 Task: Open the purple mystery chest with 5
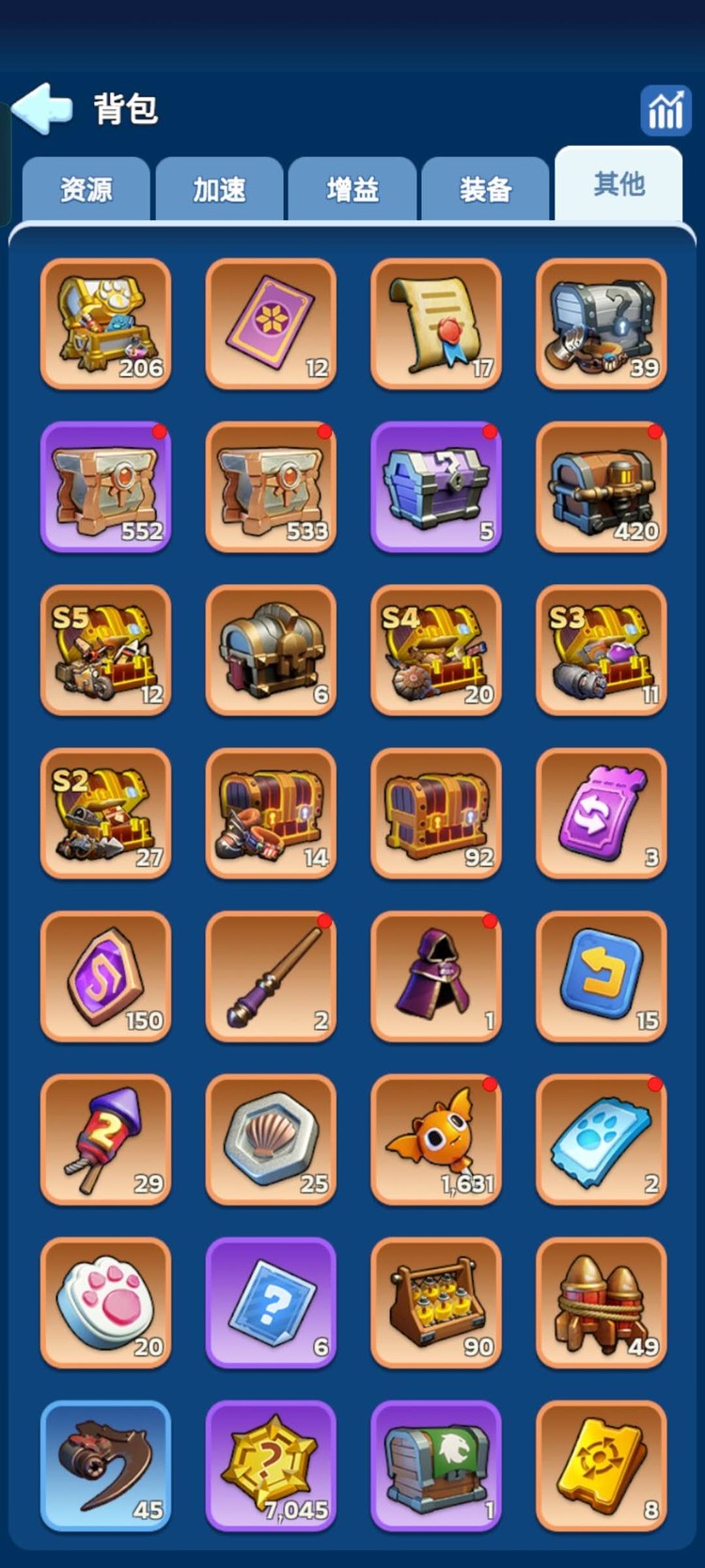pyautogui.click(x=436, y=486)
